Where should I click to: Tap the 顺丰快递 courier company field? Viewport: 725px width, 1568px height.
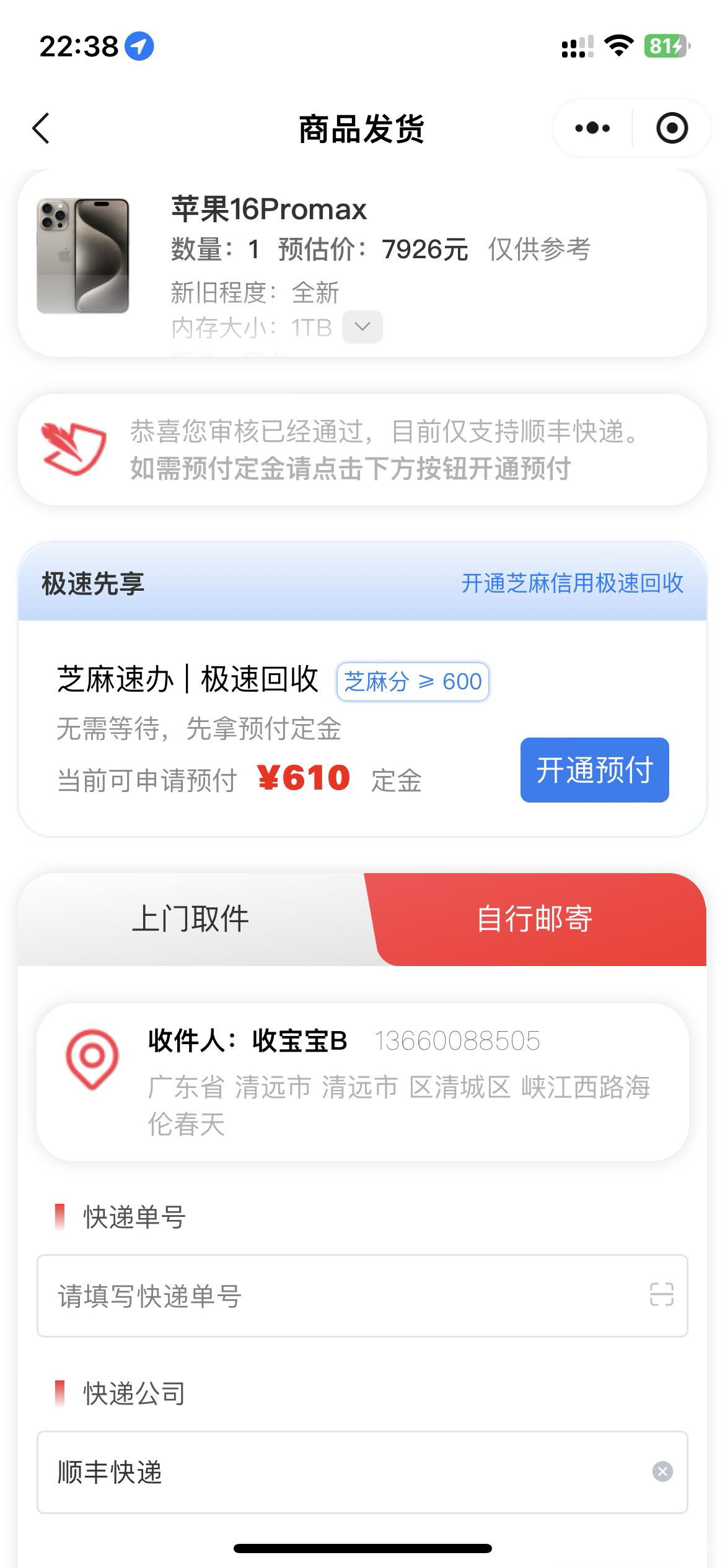[362, 1471]
